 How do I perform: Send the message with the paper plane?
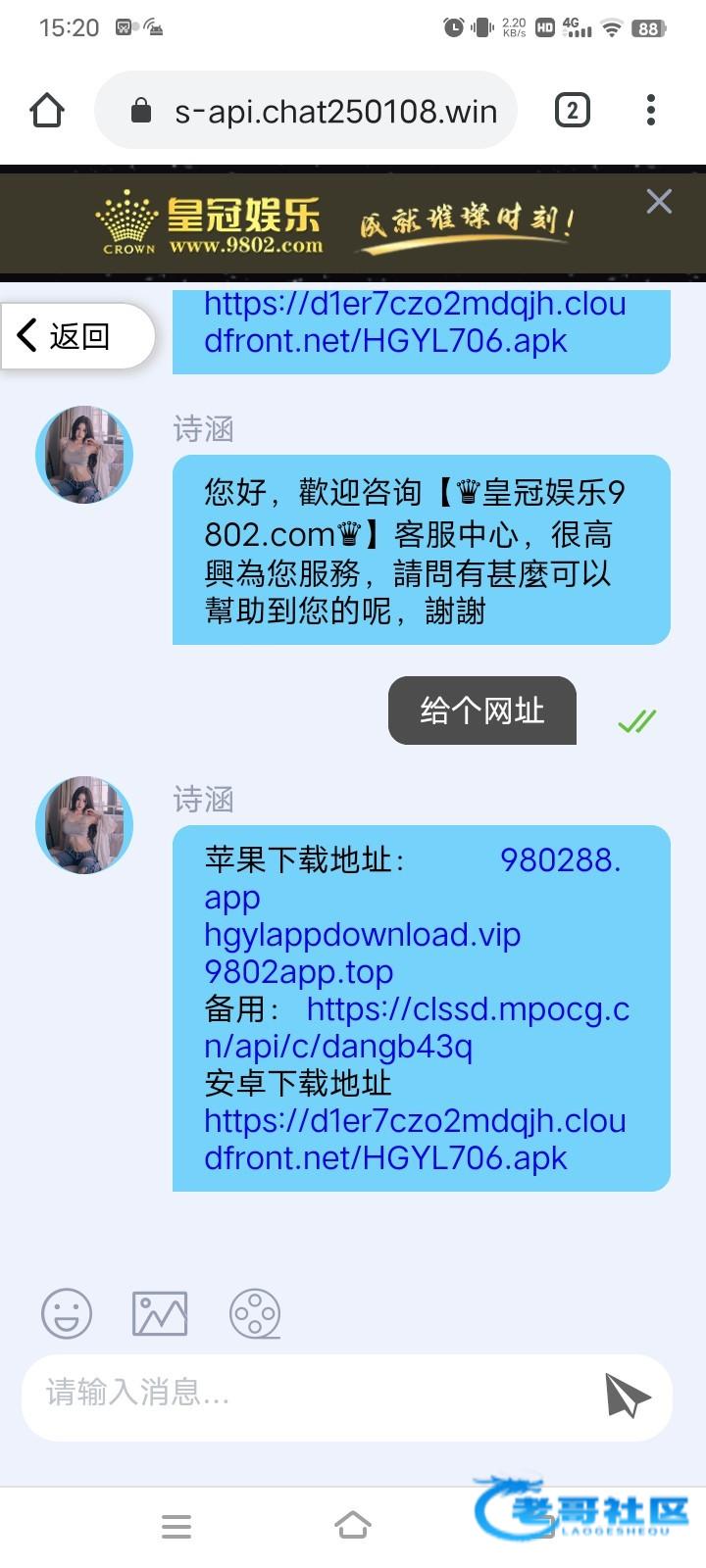(x=627, y=1396)
